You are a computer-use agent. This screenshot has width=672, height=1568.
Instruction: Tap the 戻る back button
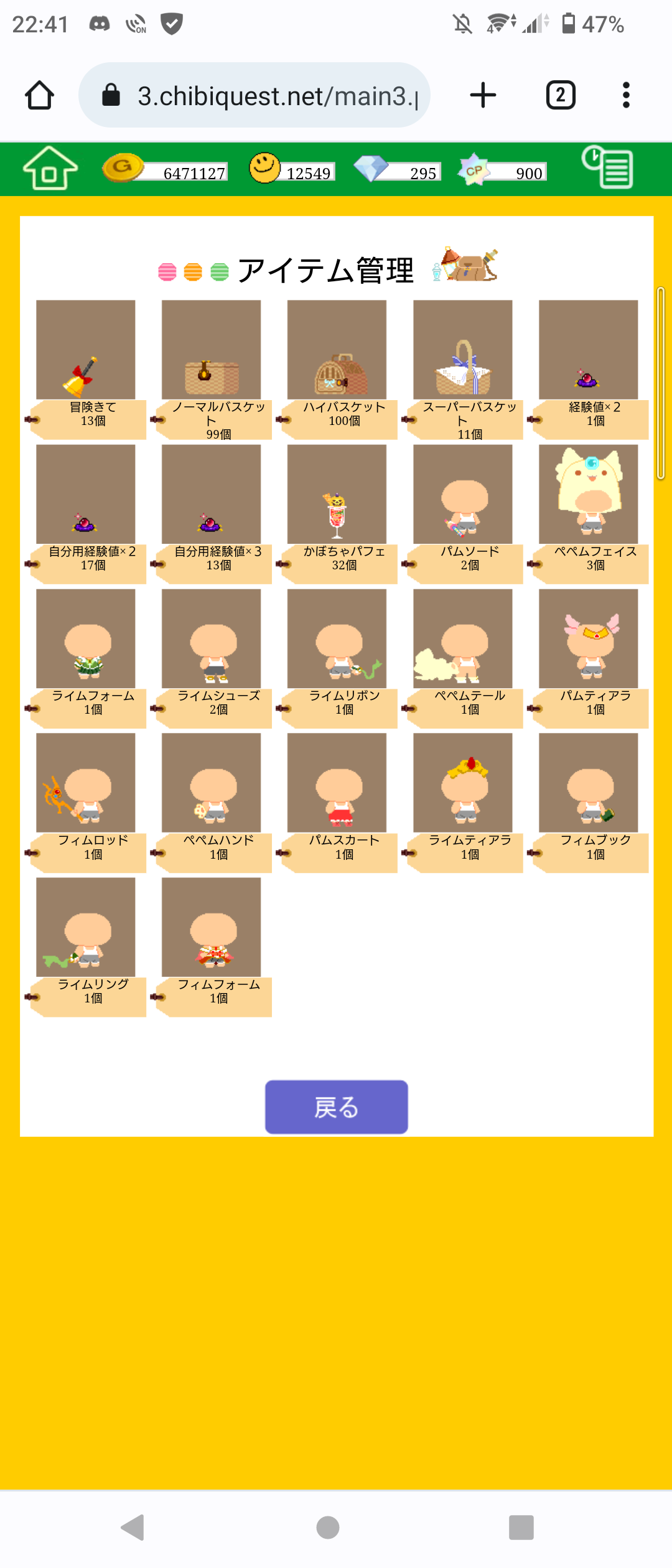click(336, 1107)
